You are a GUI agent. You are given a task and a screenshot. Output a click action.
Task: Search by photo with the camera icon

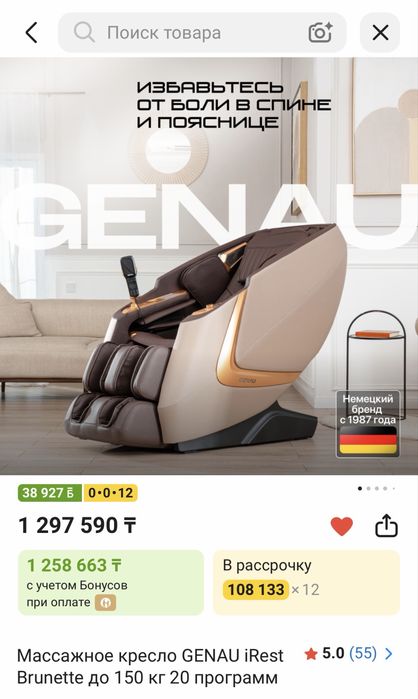tap(320, 33)
